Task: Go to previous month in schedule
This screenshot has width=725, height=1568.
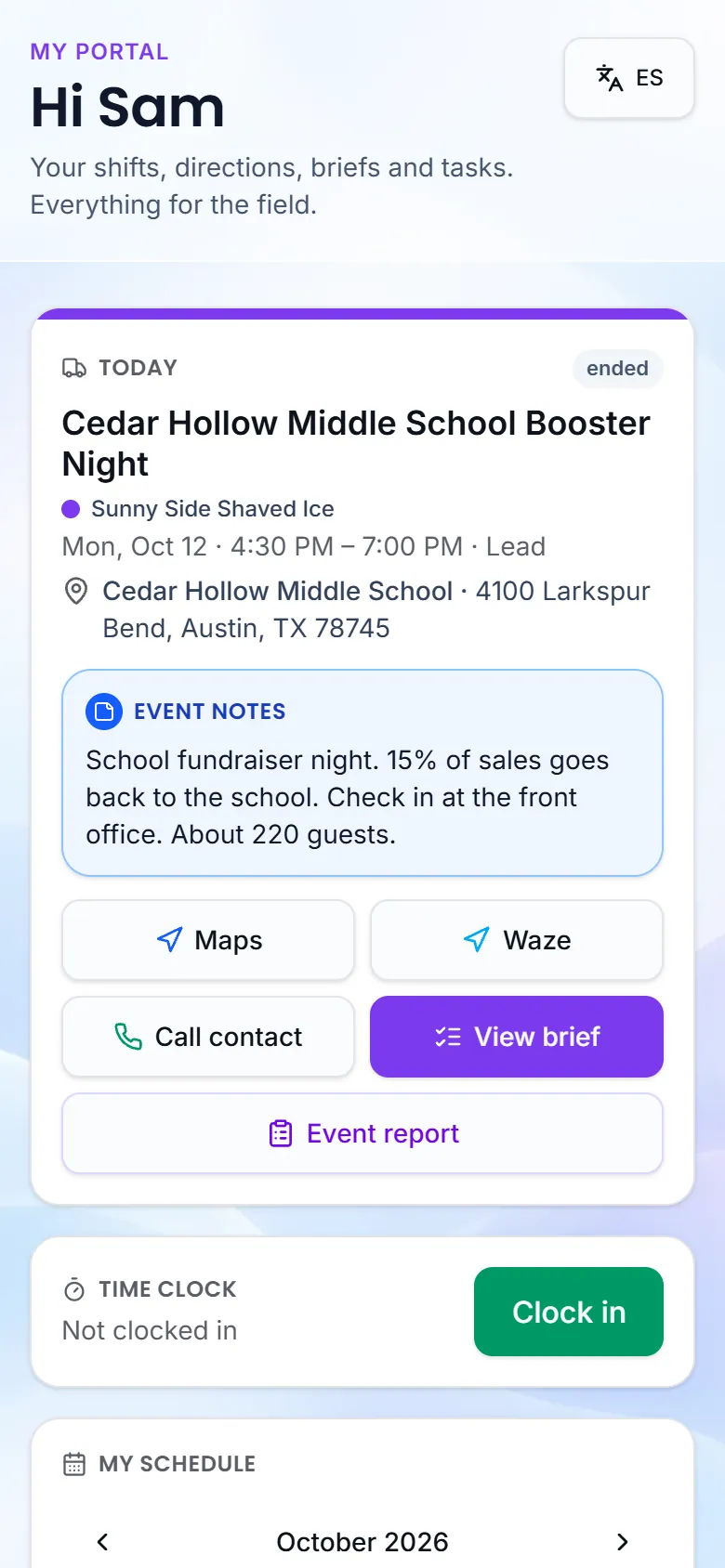Action: pos(102,1542)
